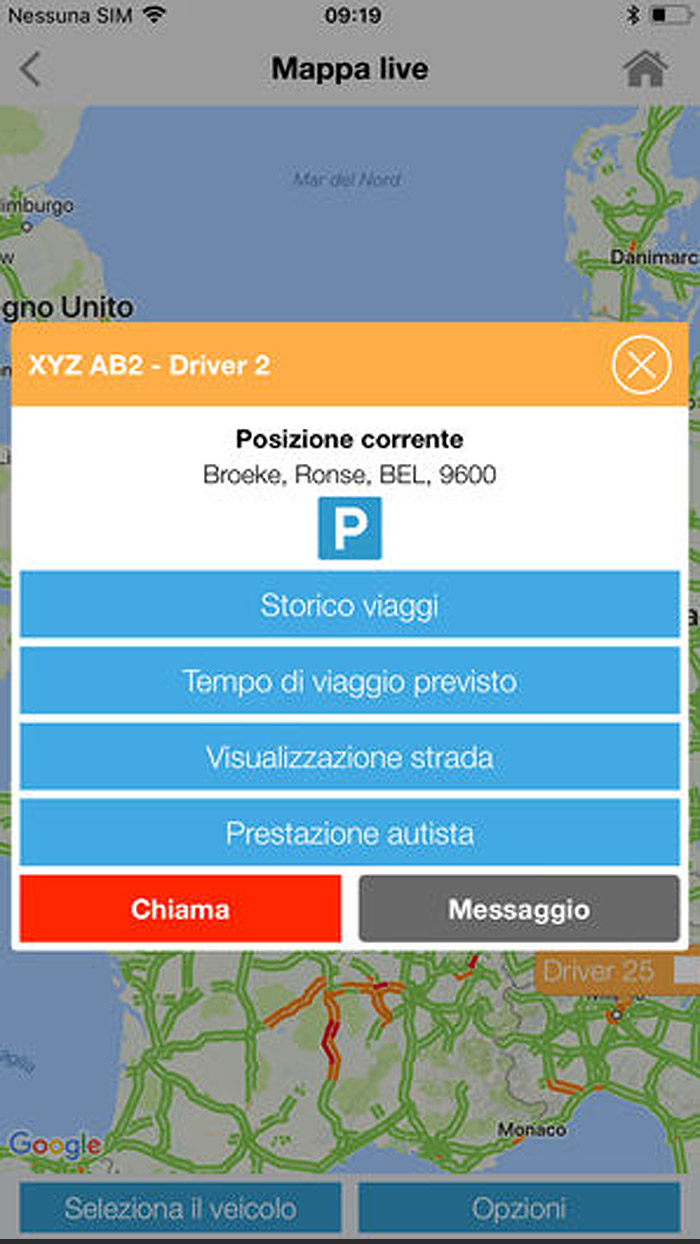Open Storico viaggi
This screenshot has height=1244, width=700.
pyautogui.click(x=350, y=605)
